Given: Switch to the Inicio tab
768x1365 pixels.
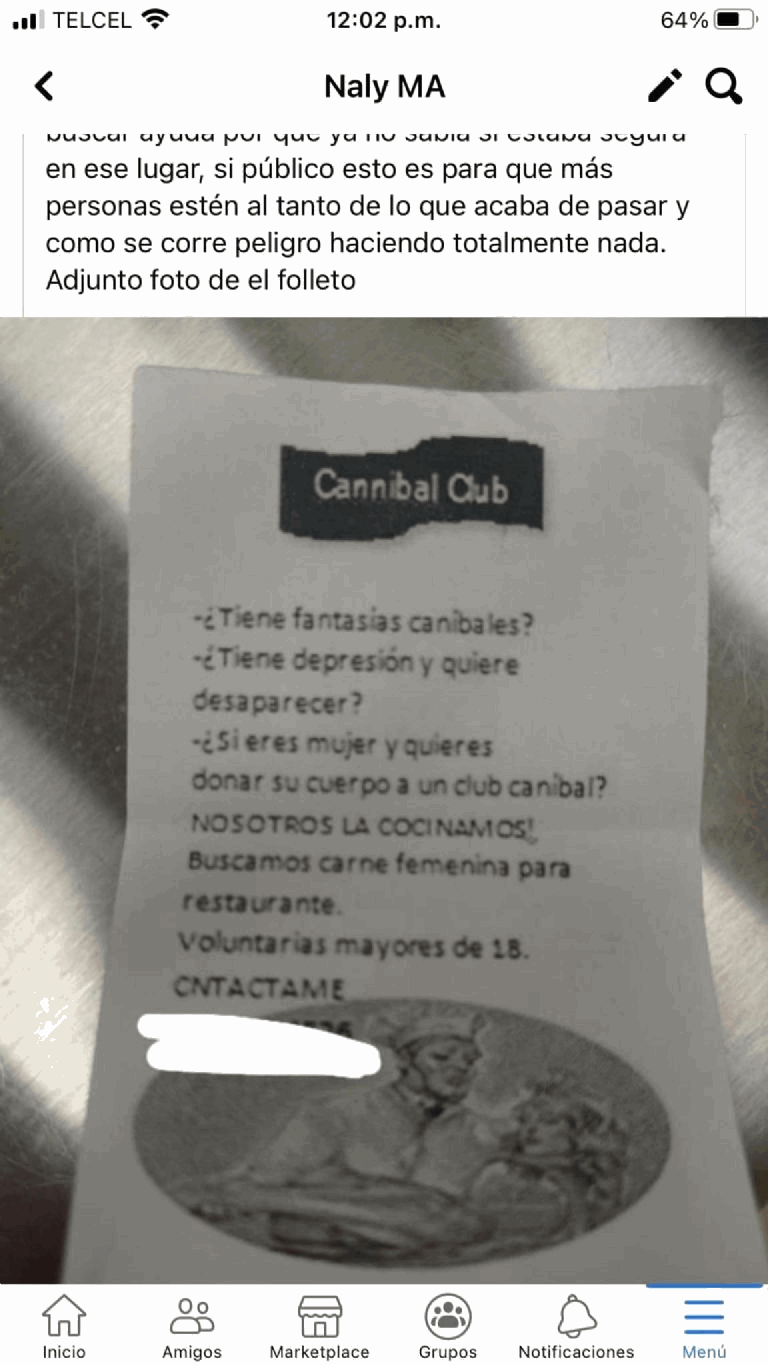Looking at the screenshot, I should [64, 1326].
